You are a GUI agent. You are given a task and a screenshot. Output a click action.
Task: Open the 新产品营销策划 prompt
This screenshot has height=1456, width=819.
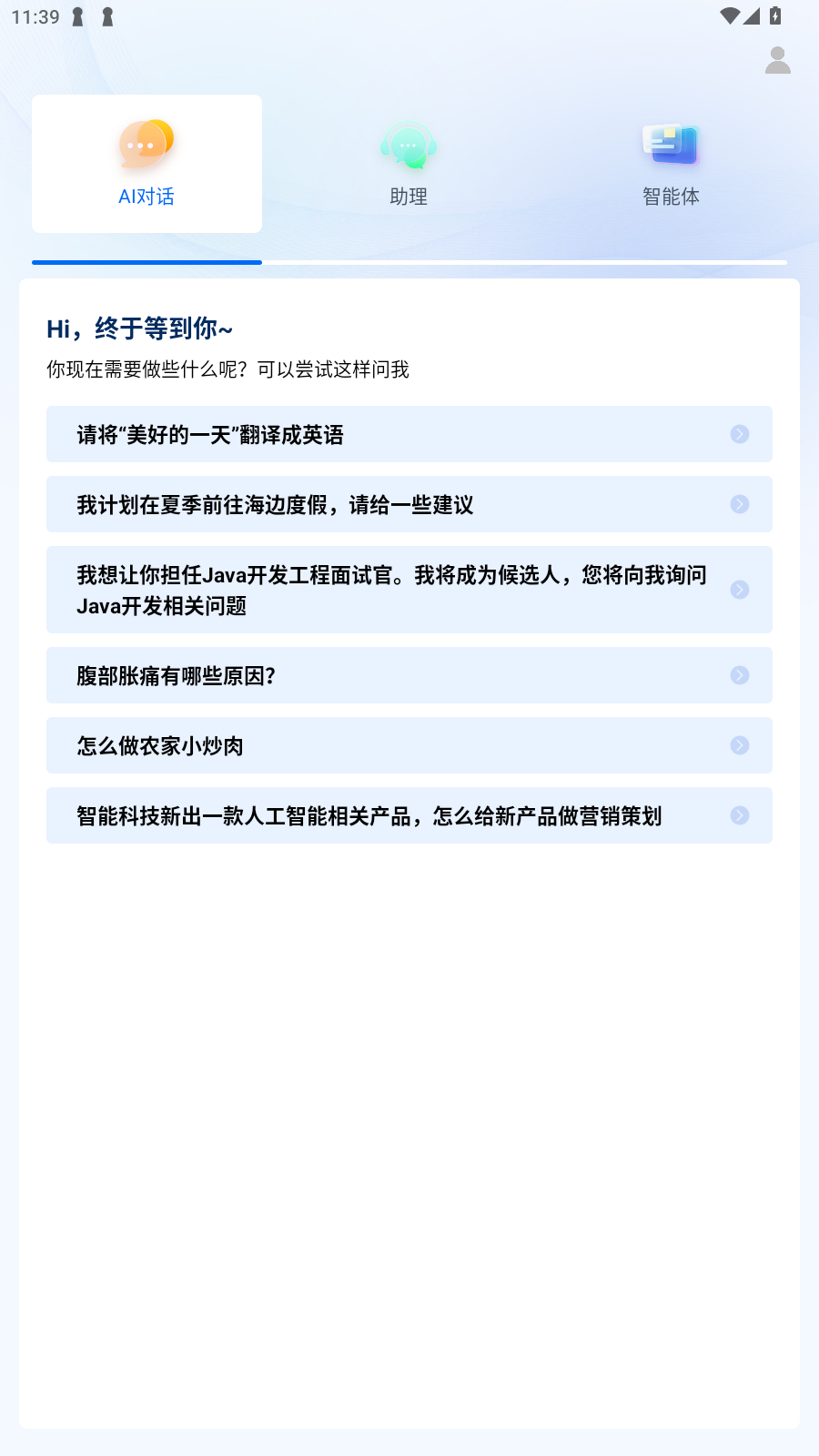(x=409, y=815)
